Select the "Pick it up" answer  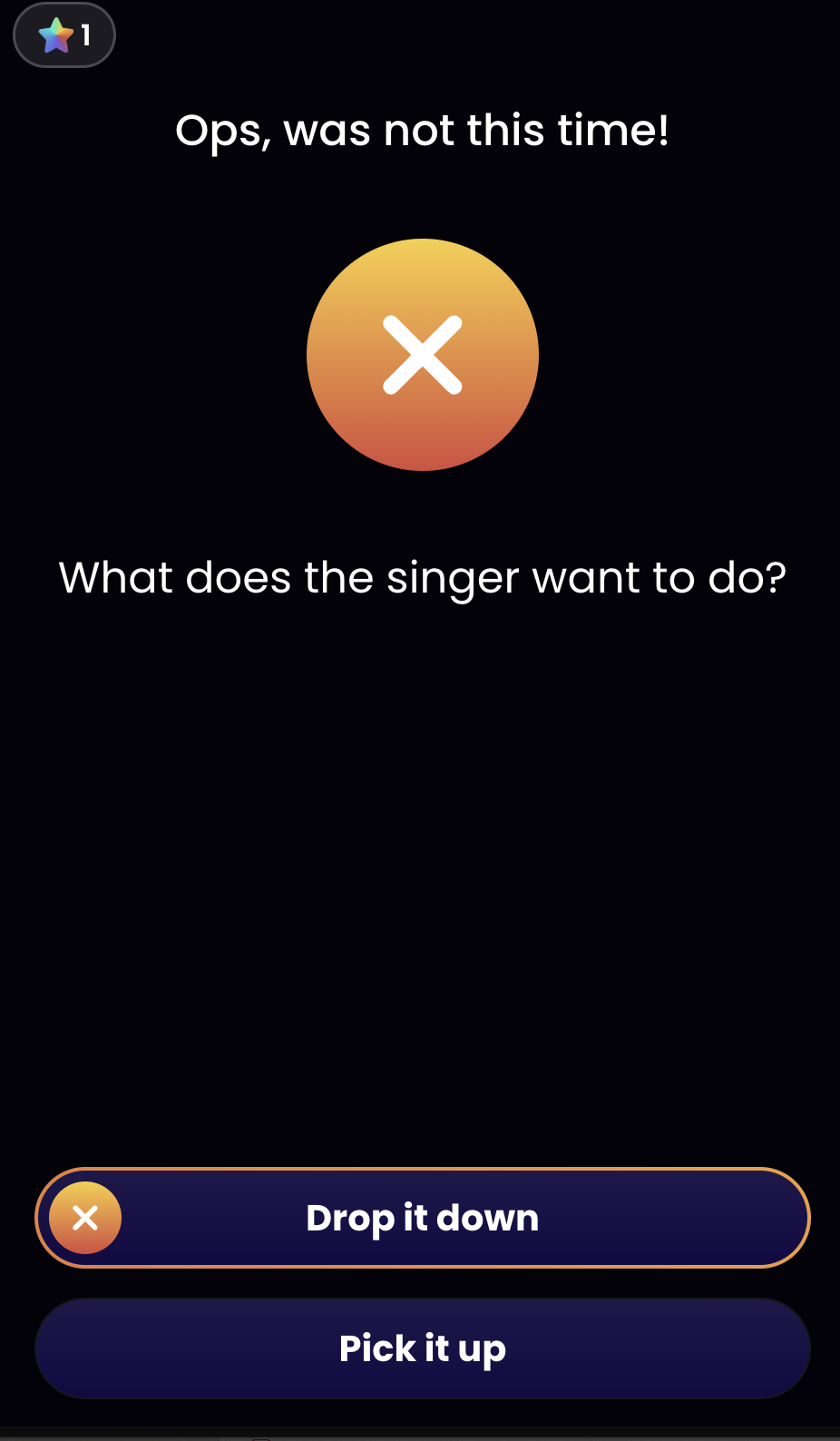pos(422,1348)
